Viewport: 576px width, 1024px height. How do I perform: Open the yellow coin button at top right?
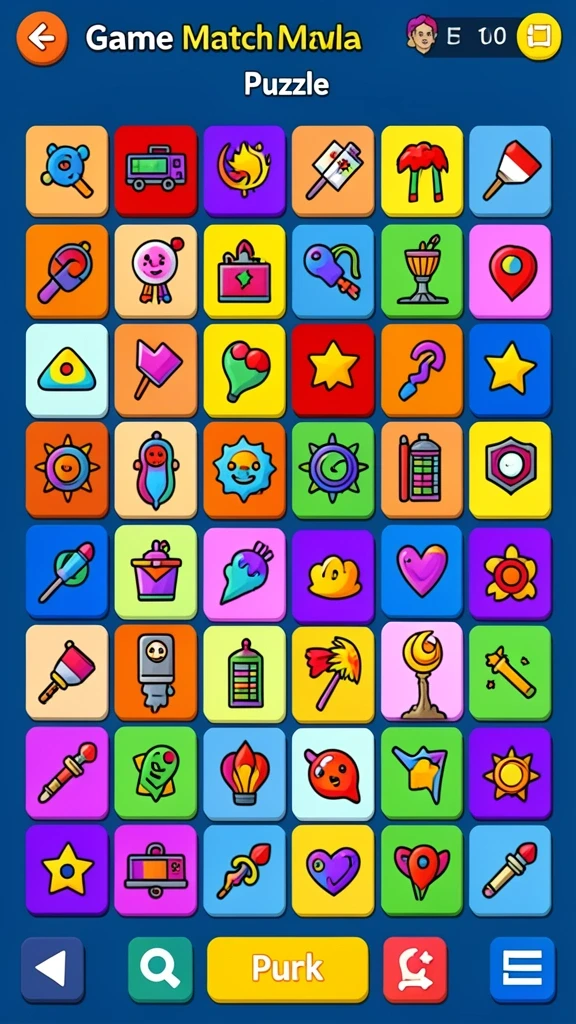[x=539, y=37]
